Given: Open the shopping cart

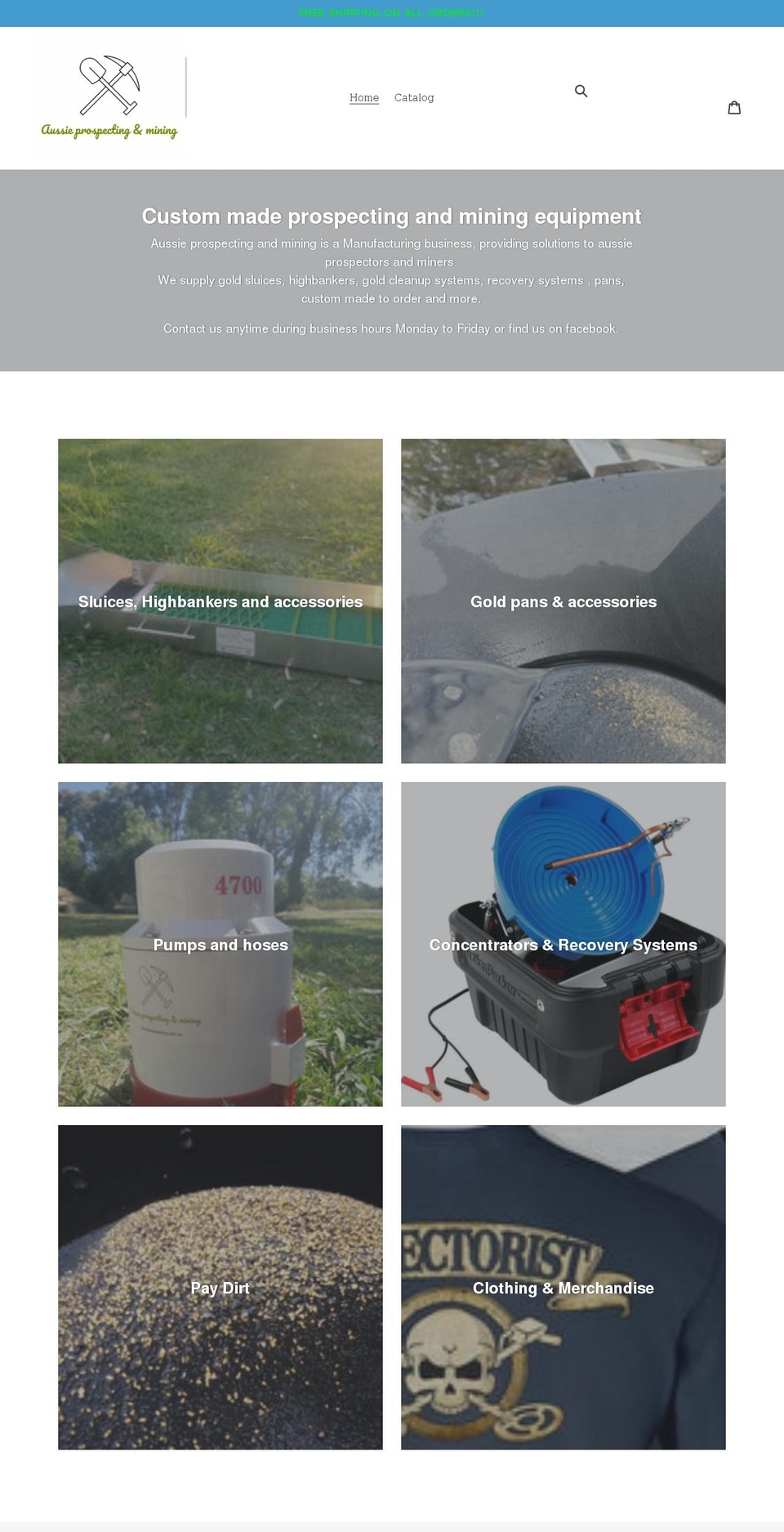Looking at the screenshot, I should [734, 107].
